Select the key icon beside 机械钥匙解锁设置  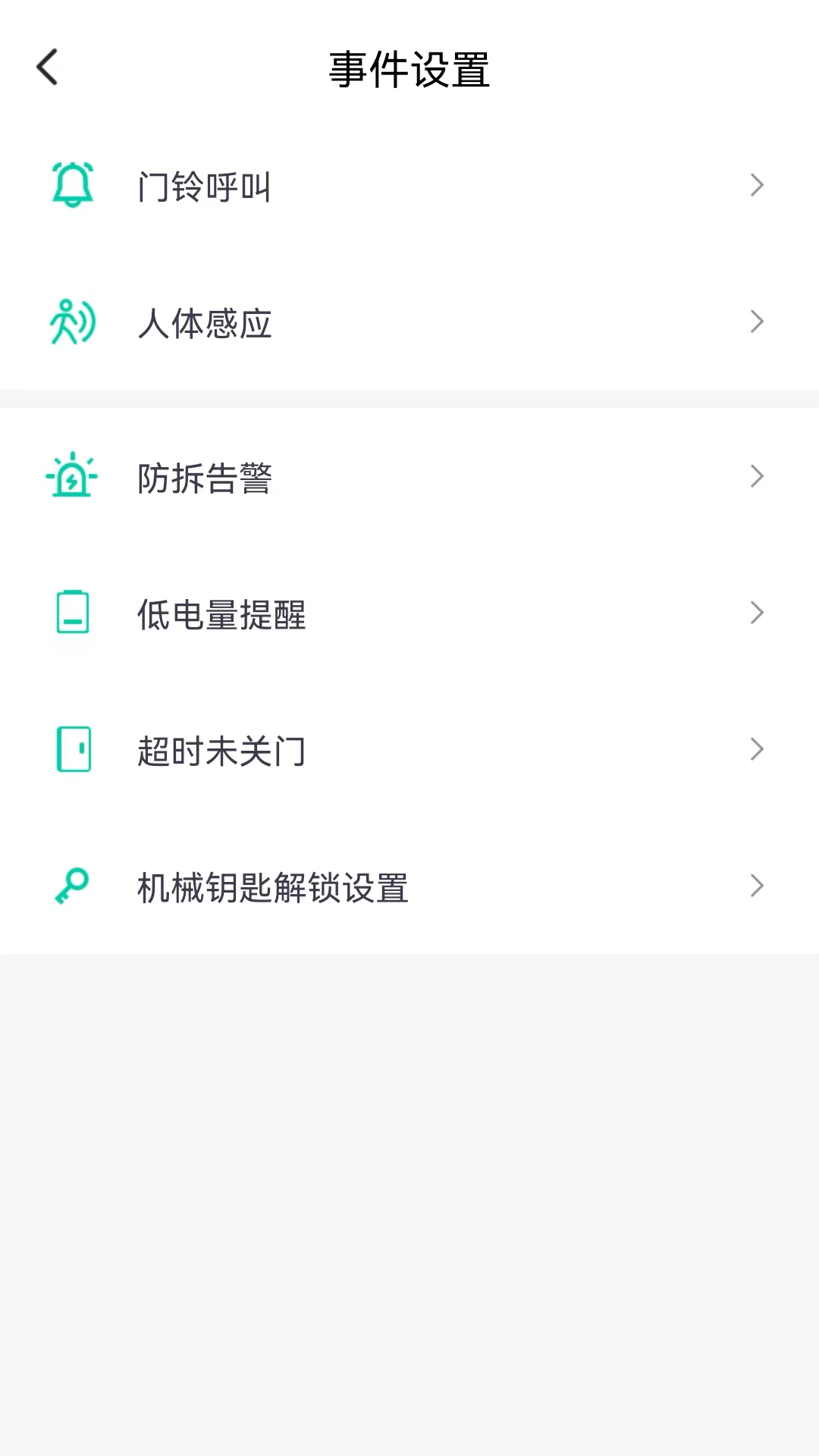pyautogui.click(x=72, y=886)
